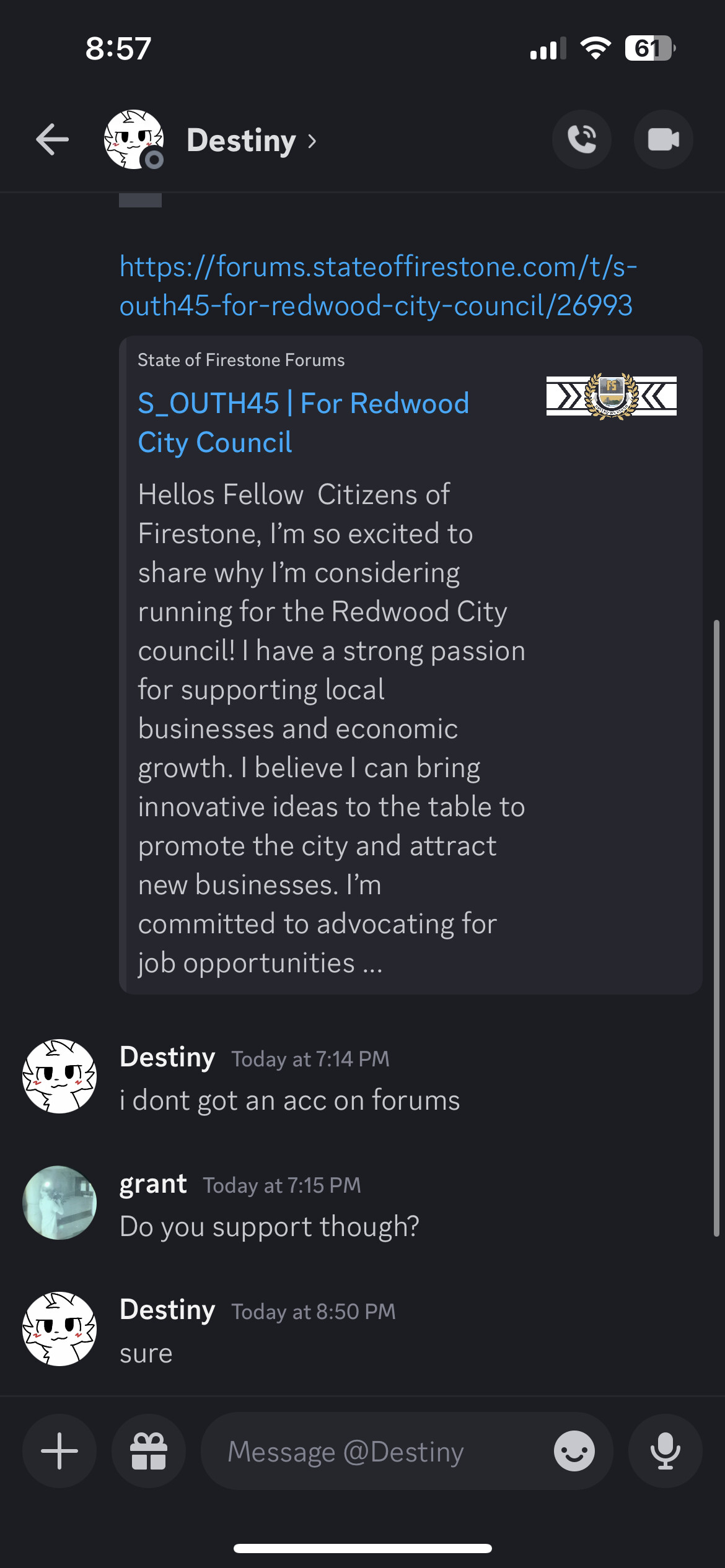725x1568 pixels.
Task: Open the forums.stateoffirestone.com URL link
Action: (x=377, y=286)
